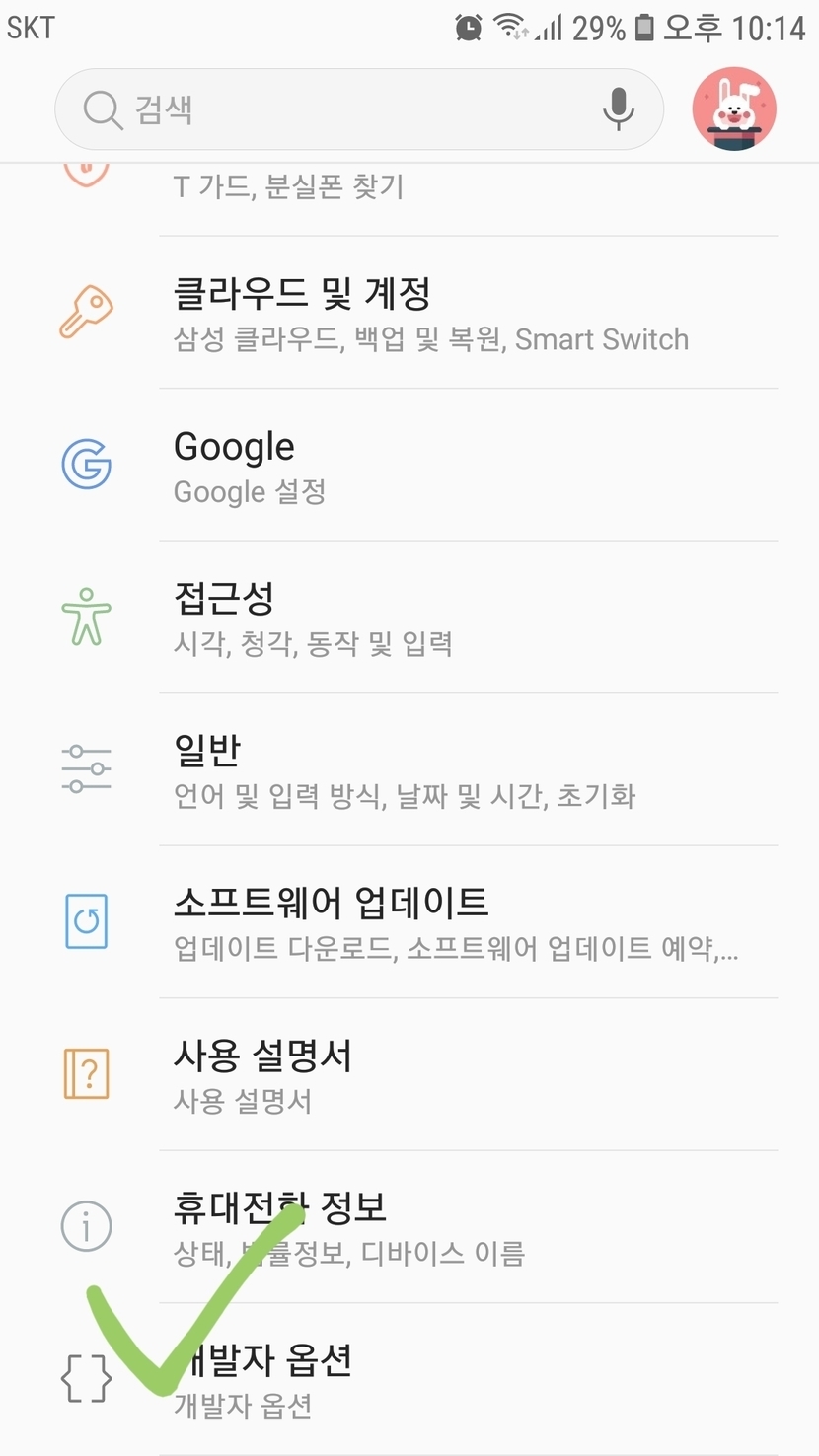
Task: Open 일반 settings
Action: 430,769
